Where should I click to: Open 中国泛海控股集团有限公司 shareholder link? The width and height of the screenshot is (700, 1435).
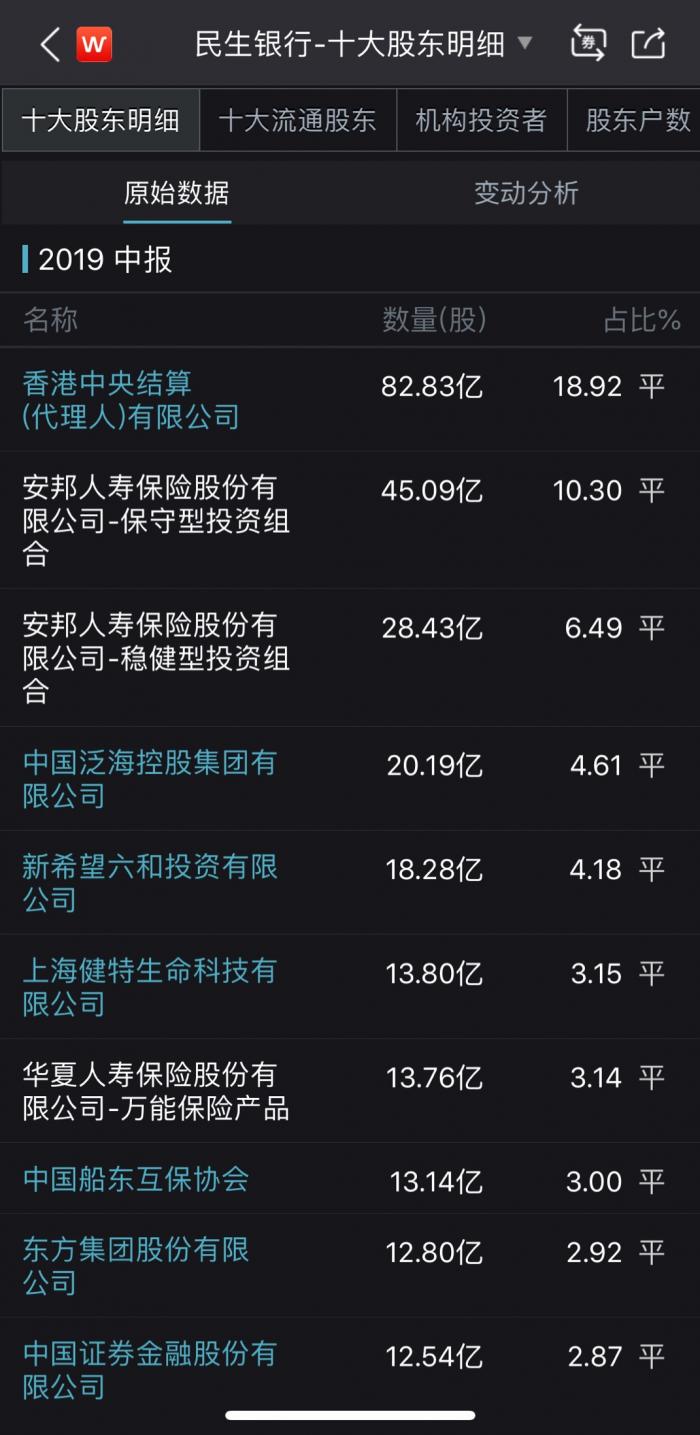(149, 779)
